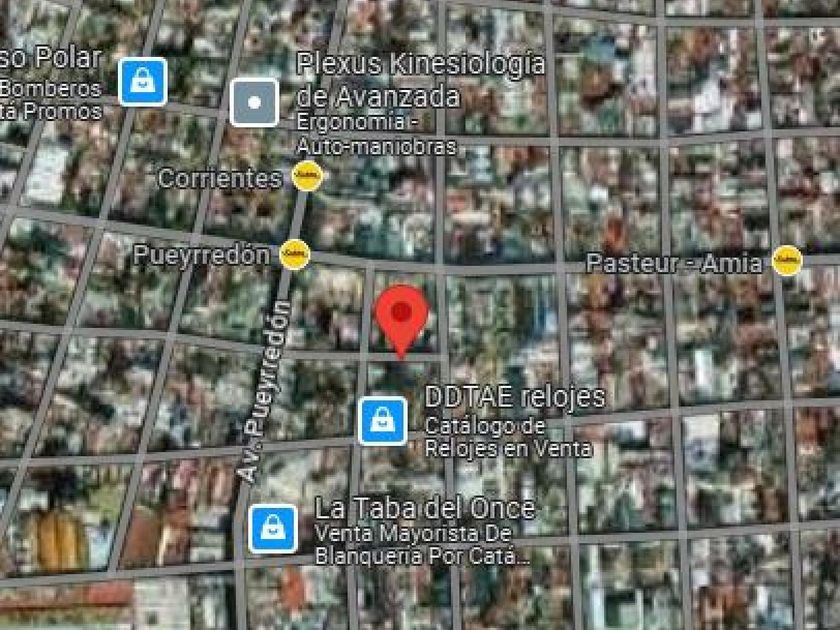Image resolution: width=840 pixels, height=630 pixels.
Task: Open the shop marker next to Polar
Action: click(143, 82)
